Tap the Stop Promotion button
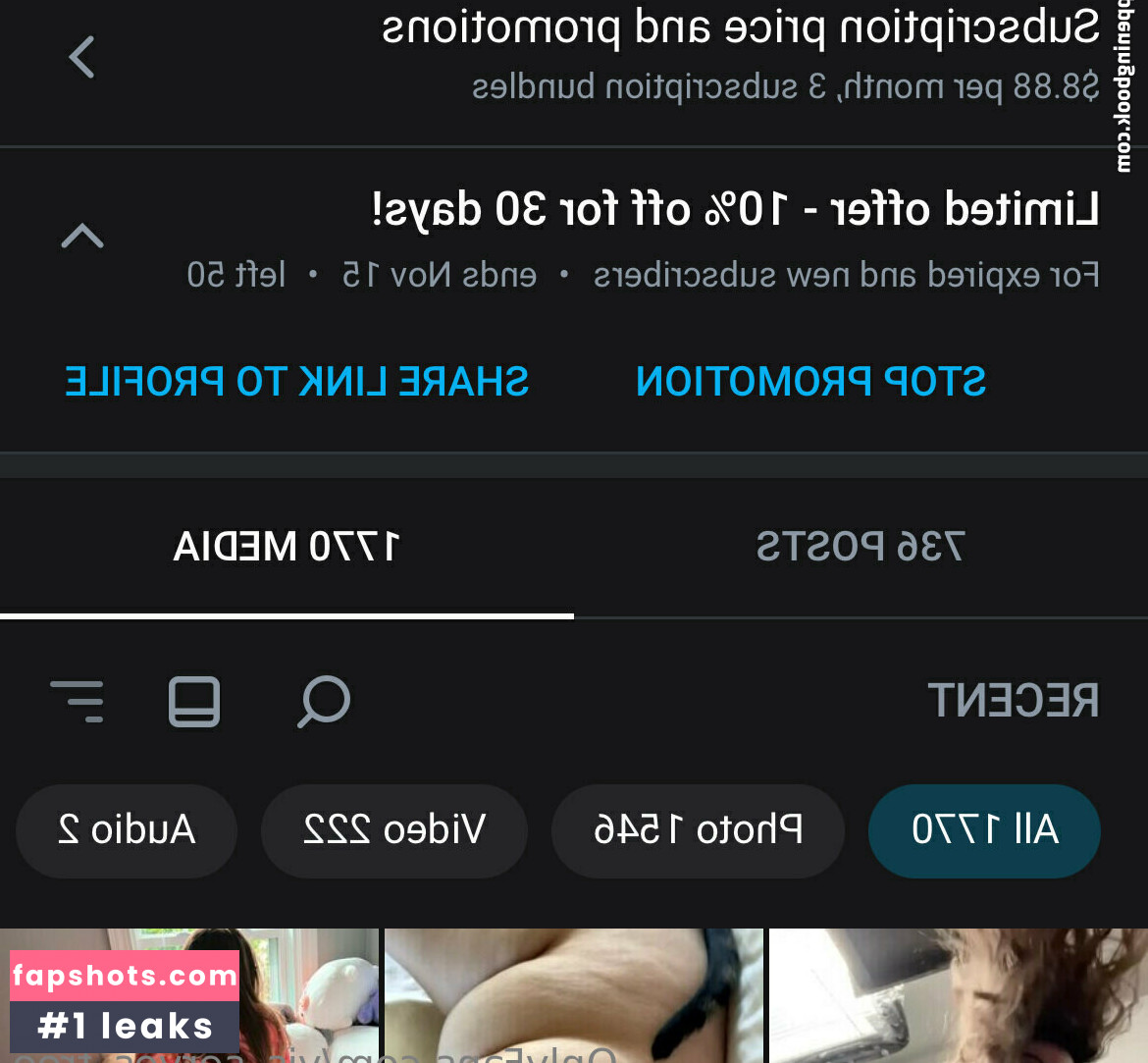1148x1063 pixels. [810, 382]
